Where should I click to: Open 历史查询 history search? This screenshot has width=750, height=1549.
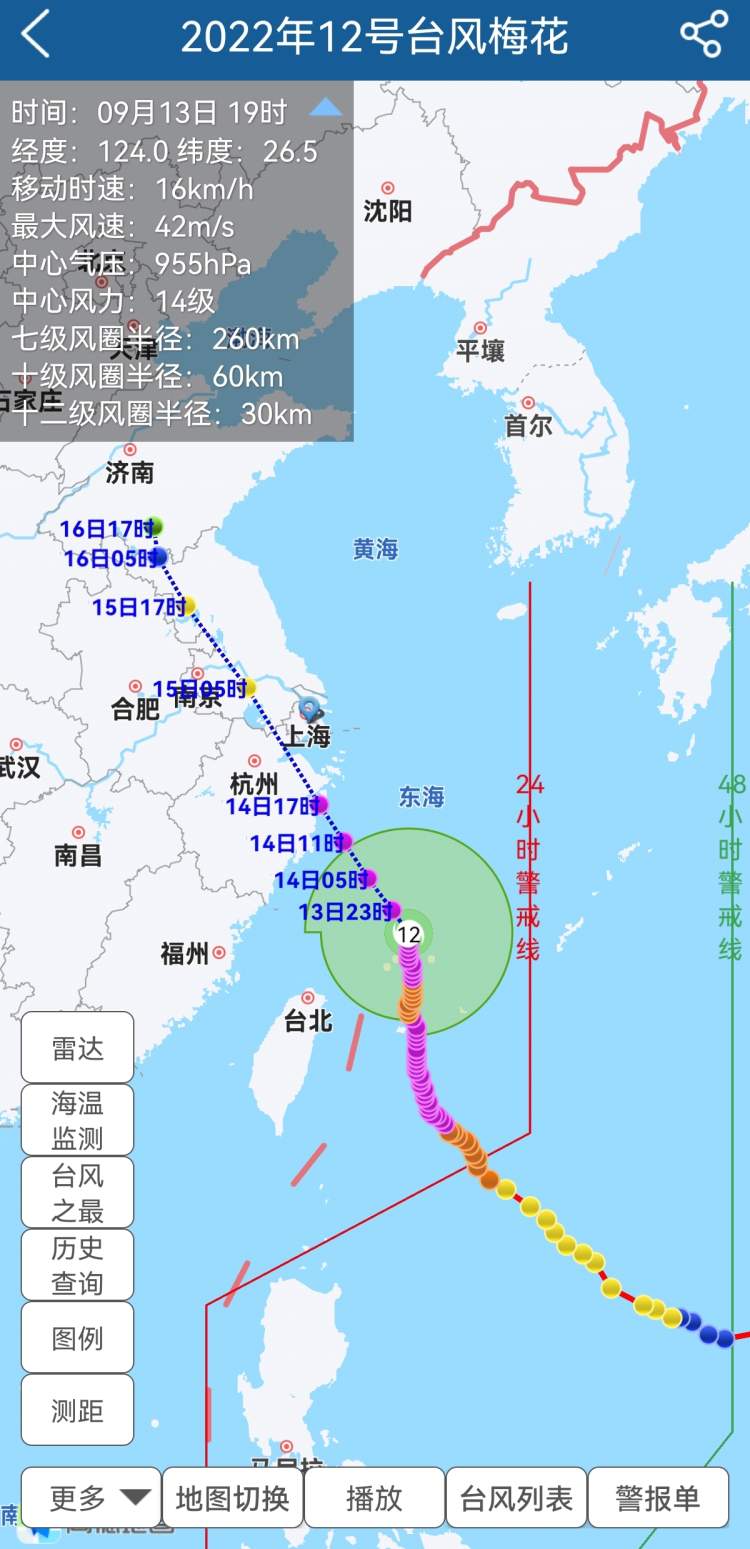click(77, 1265)
